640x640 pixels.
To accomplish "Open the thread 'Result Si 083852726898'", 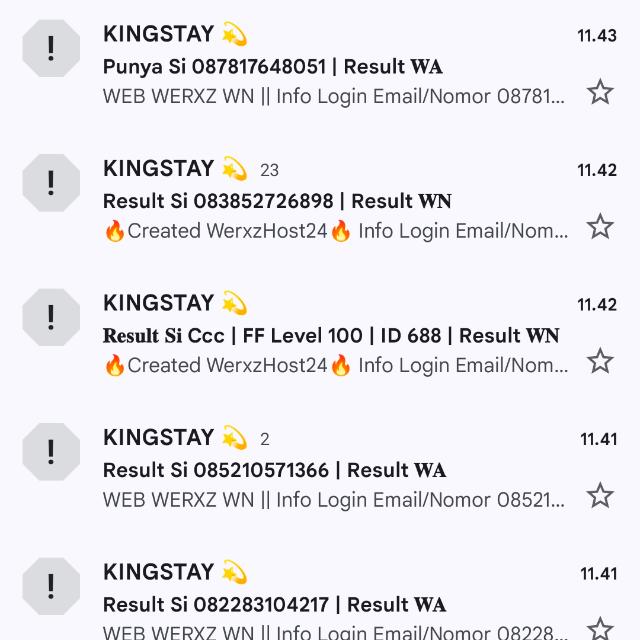I will [300, 201].
